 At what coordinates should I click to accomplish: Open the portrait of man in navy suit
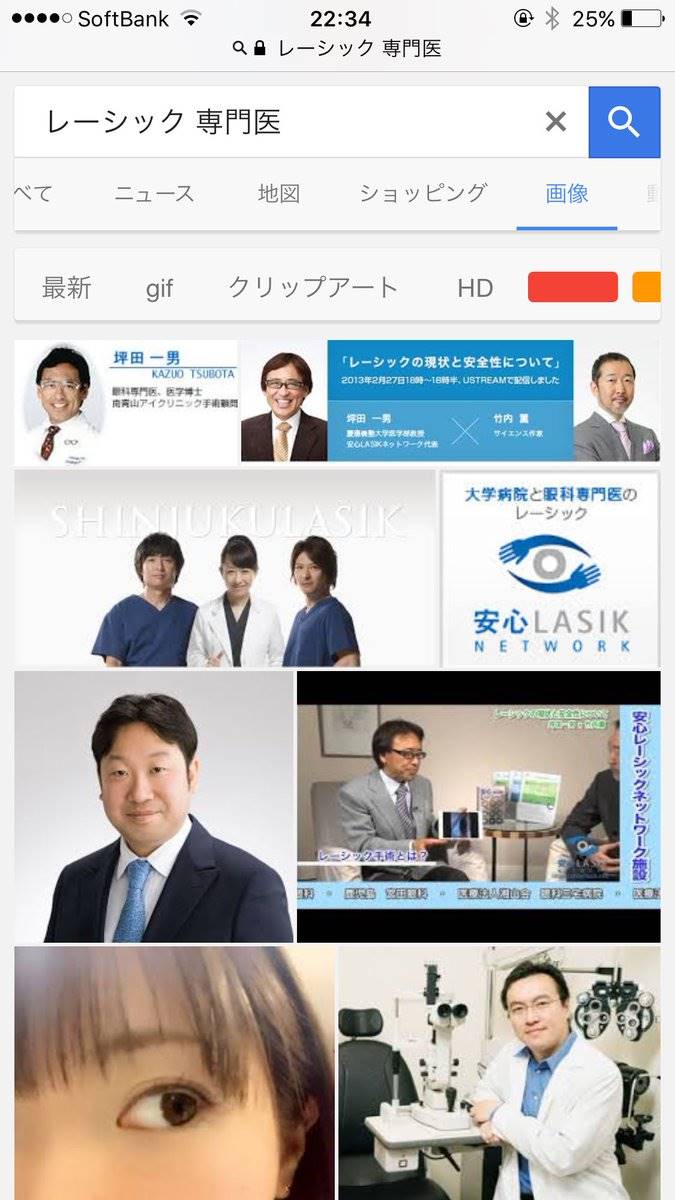pos(154,806)
